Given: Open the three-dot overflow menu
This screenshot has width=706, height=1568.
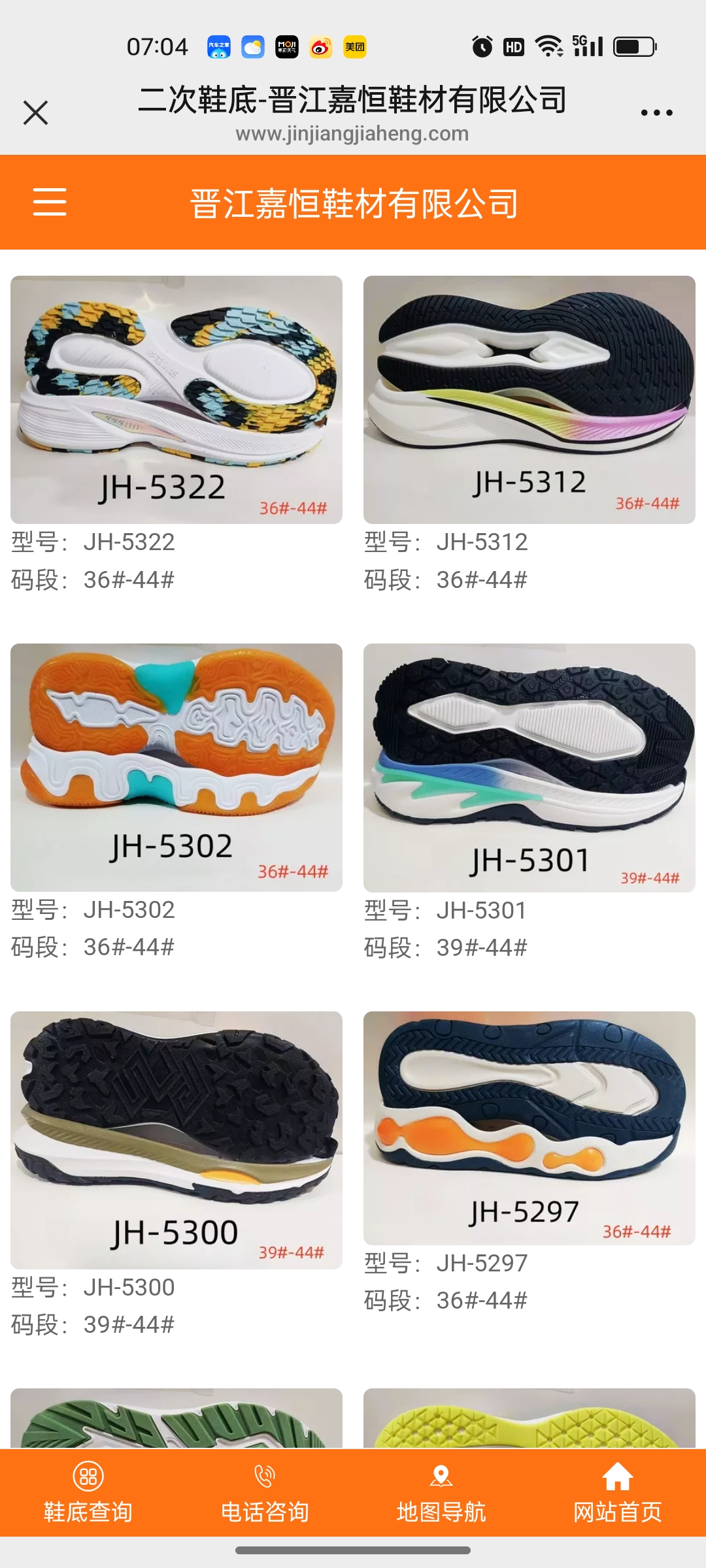Looking at the screenshot, I should click(656, 112).
